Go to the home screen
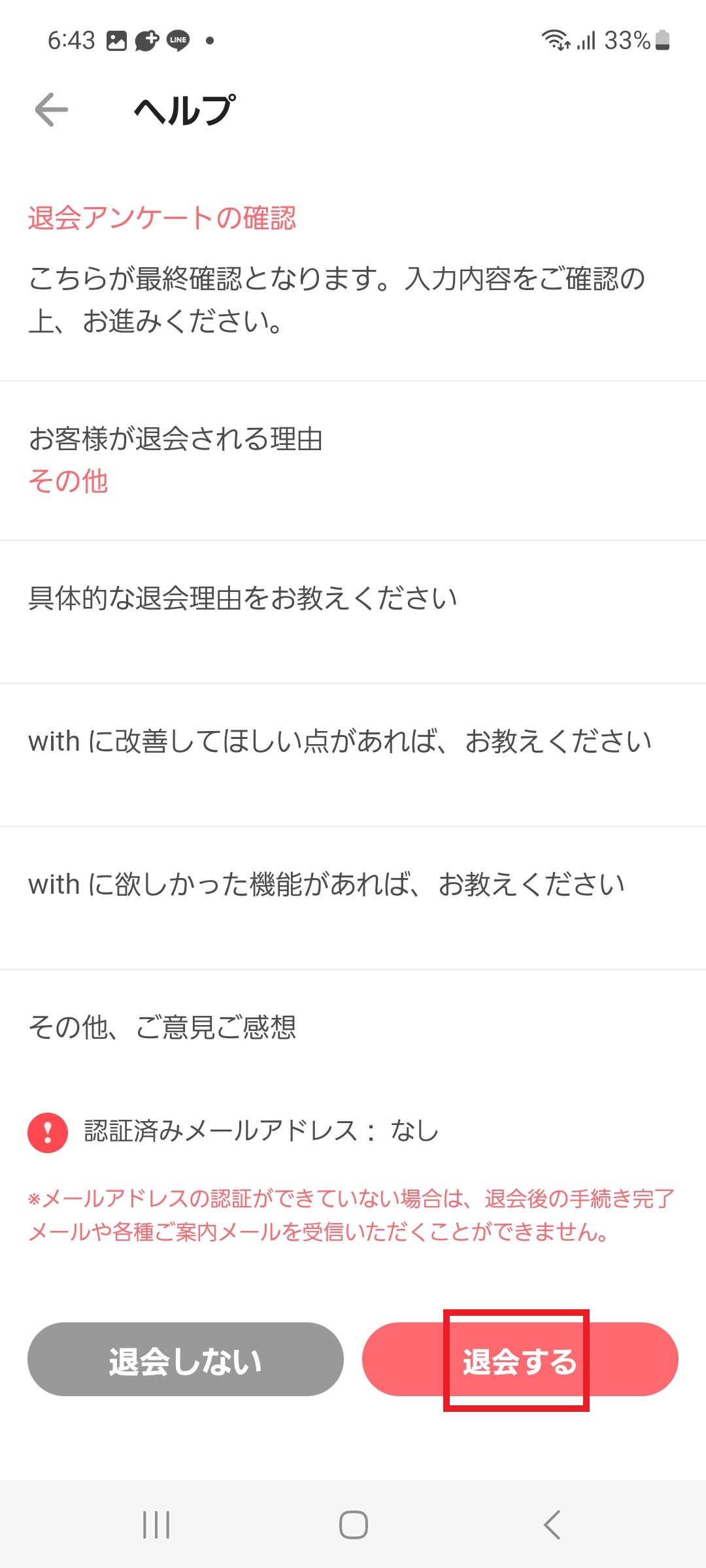Image resolution: width=706 pixels, height=1568 pixels. point(353,1525)
